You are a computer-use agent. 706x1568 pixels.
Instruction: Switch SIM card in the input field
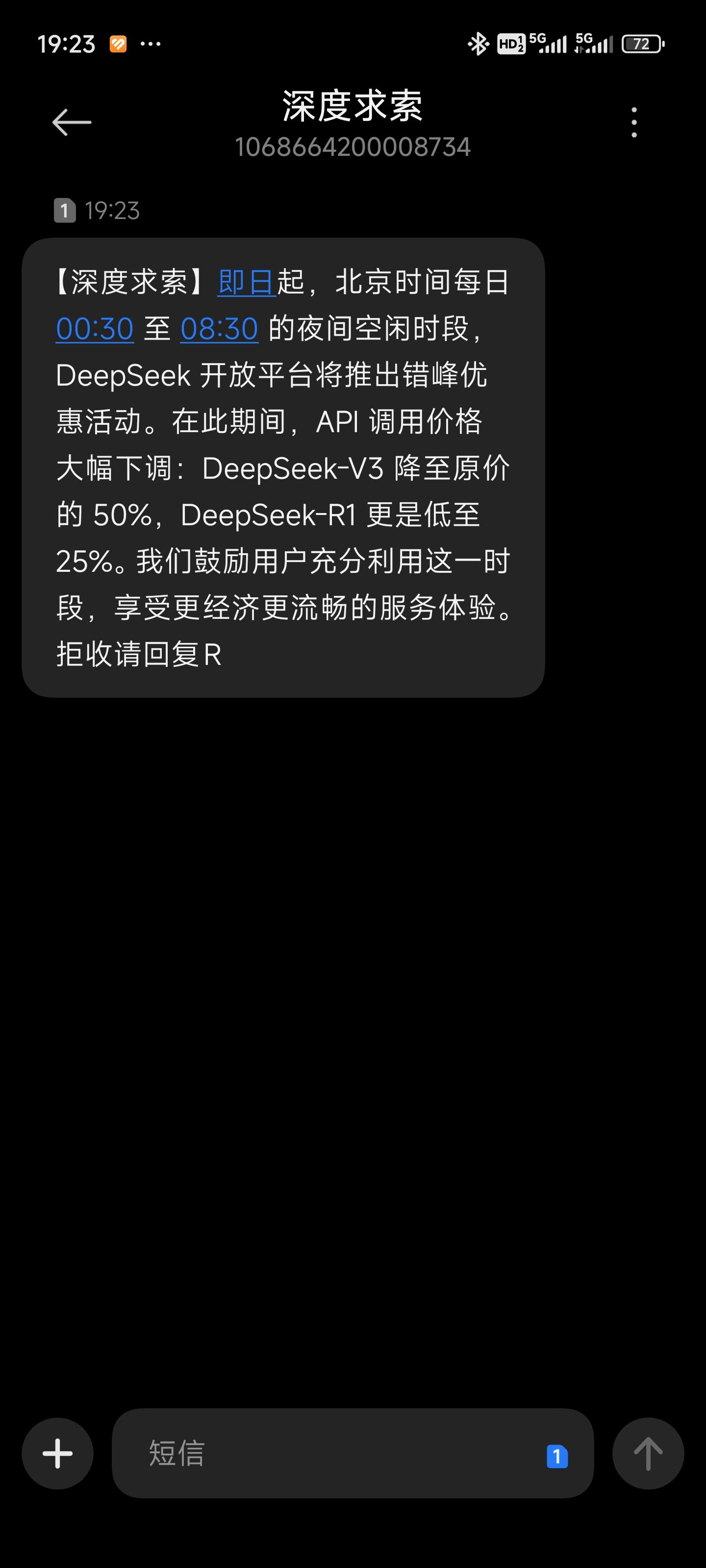coord(557,1457)
